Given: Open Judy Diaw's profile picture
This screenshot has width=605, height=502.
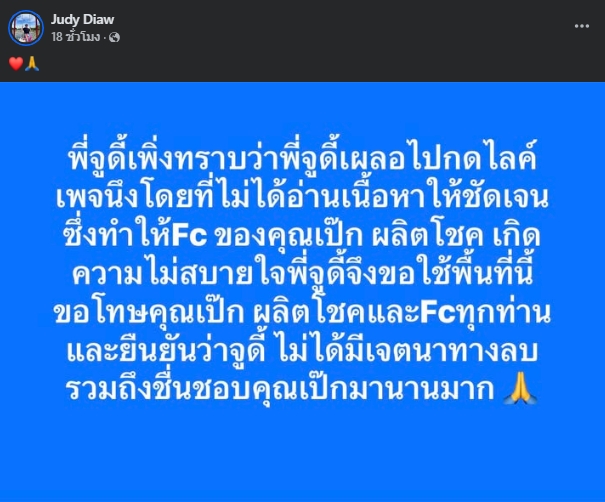Looking at the screenshot, I should pyautogui.click(x=26, y=28).
